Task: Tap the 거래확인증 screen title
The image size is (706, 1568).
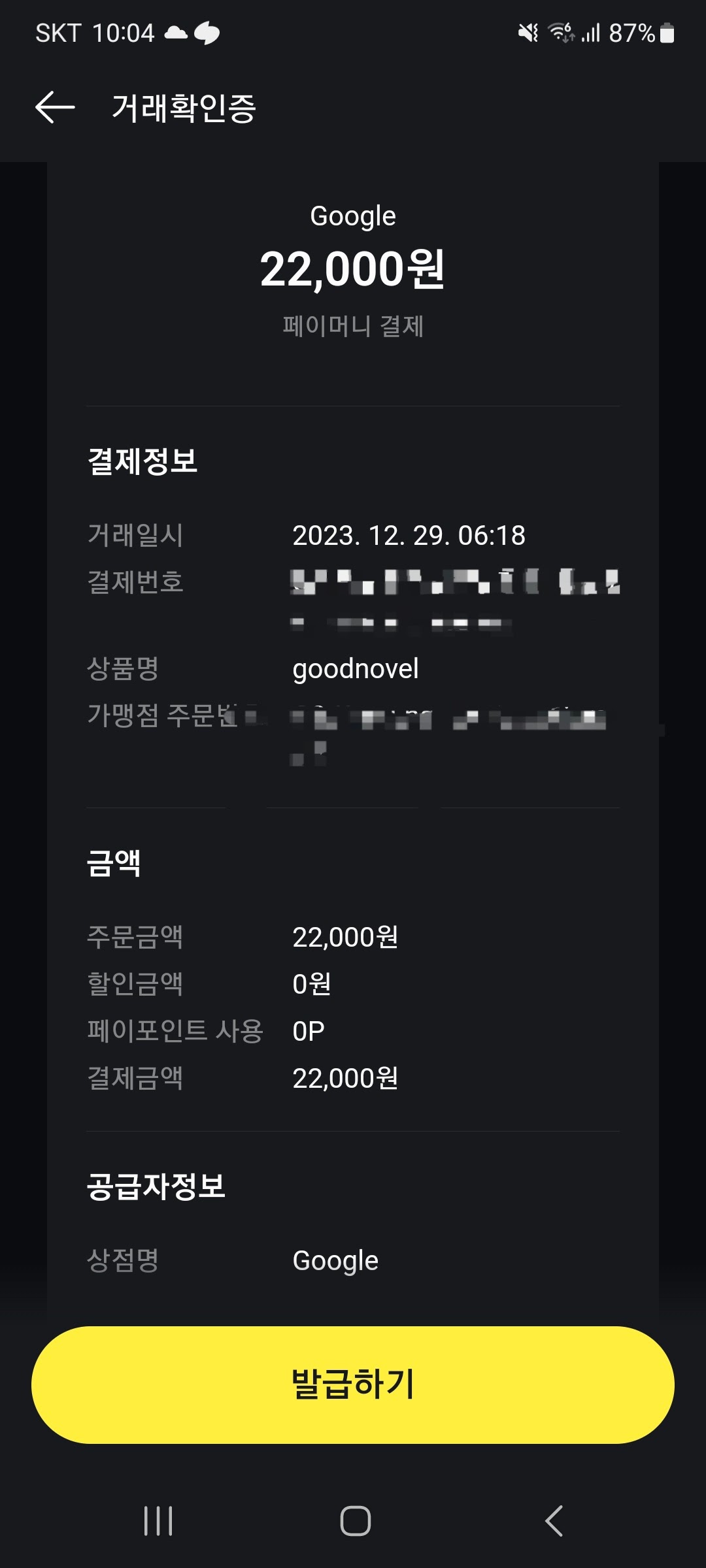Action: coord(185,106)
